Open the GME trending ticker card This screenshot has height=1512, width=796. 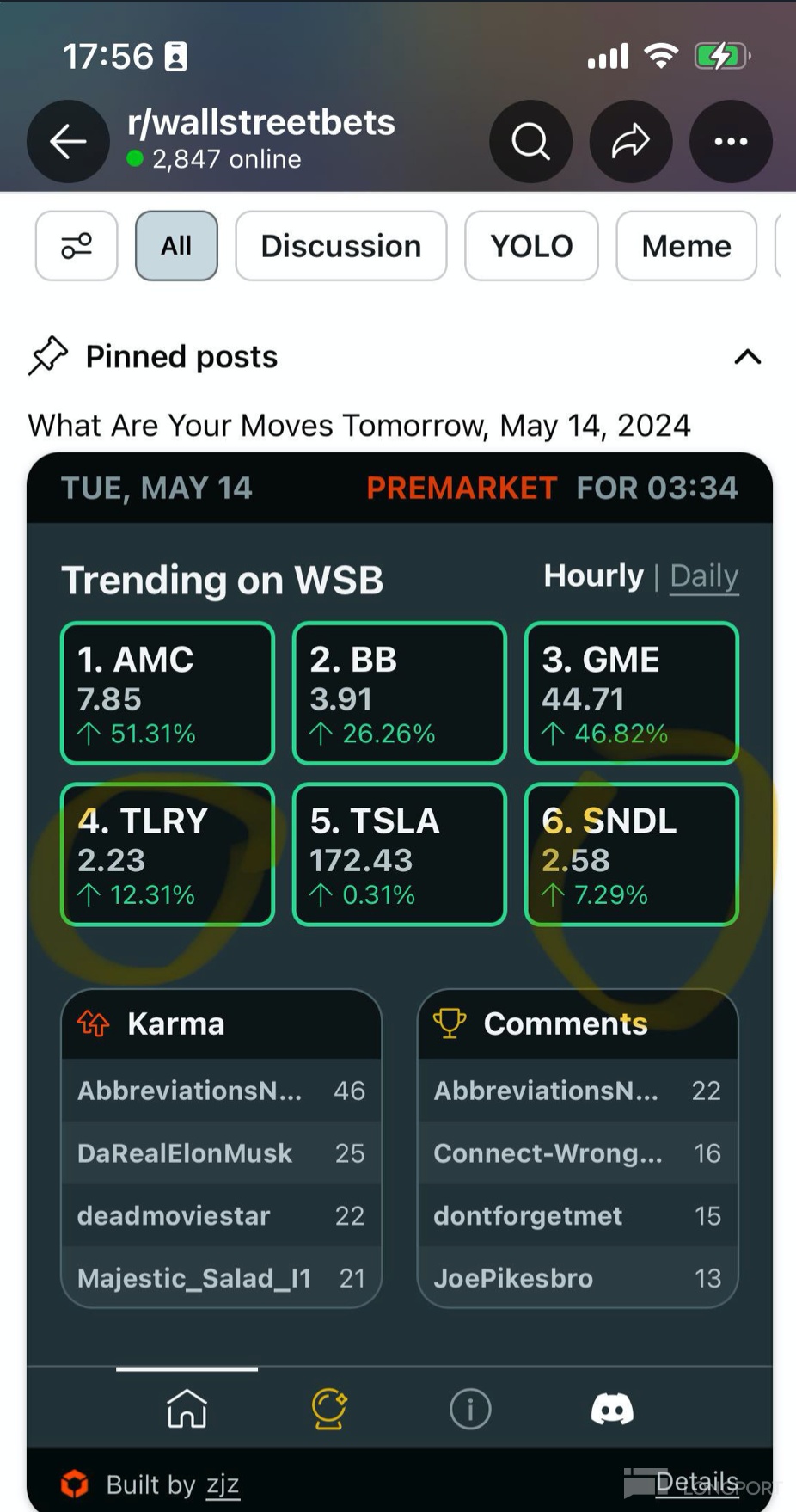631,693
